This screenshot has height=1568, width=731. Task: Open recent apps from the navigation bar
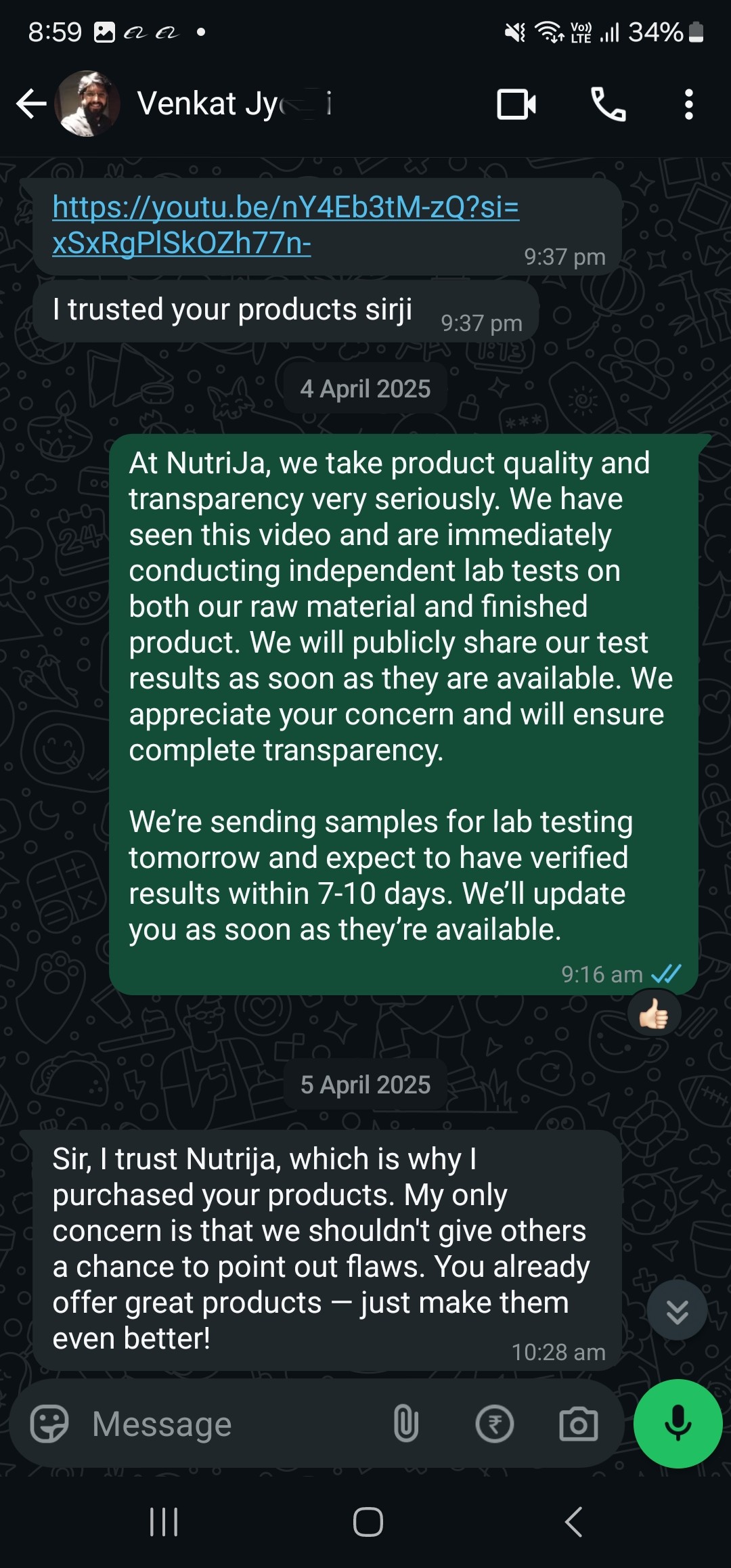click(164, 1522)
